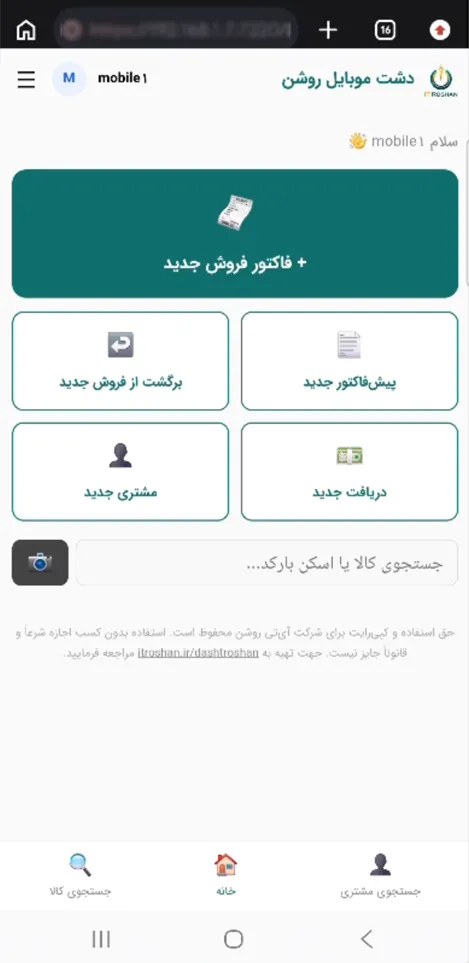Open the camera barcode scanner
Screen dimensions: 469x963
click(x=40, y=563)
